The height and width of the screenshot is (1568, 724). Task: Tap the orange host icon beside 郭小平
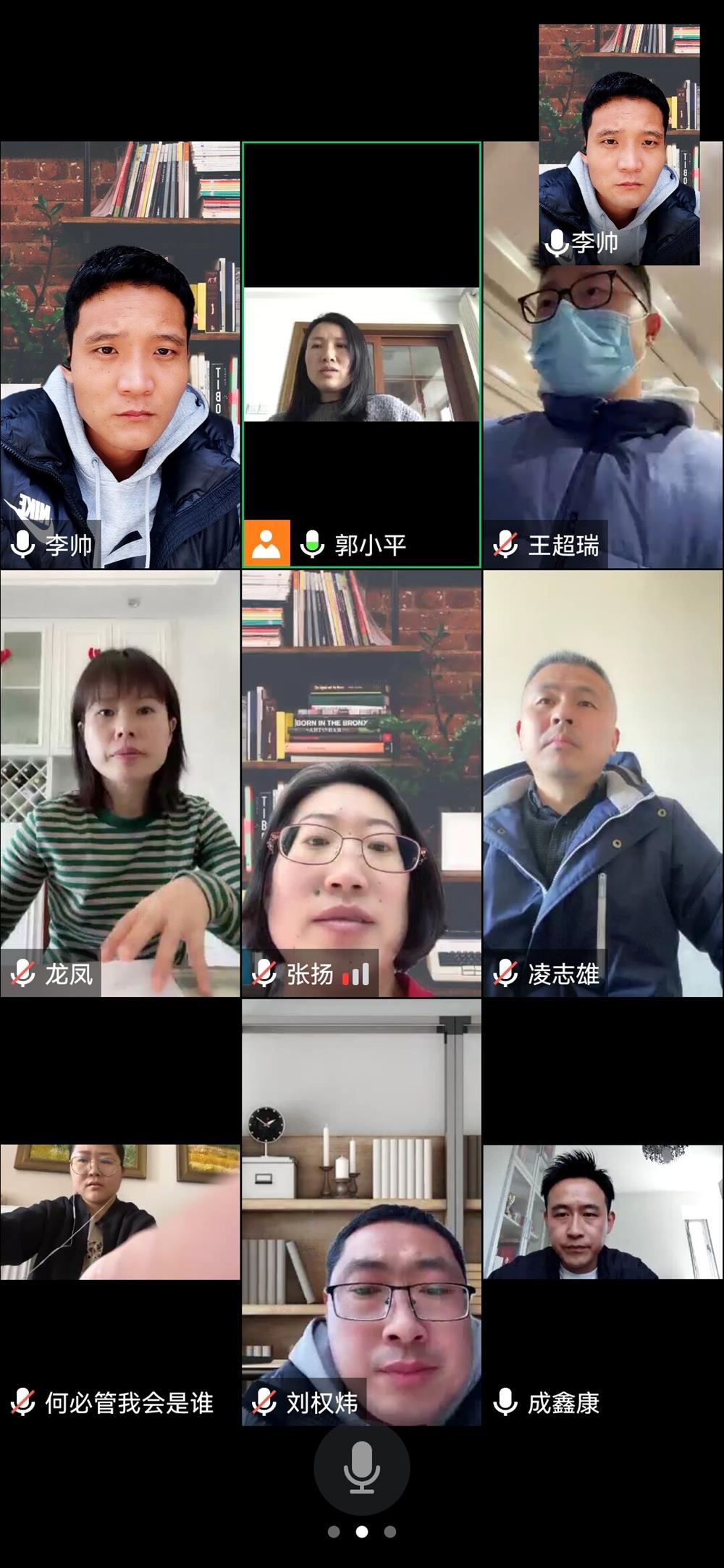tap(266, 543)
